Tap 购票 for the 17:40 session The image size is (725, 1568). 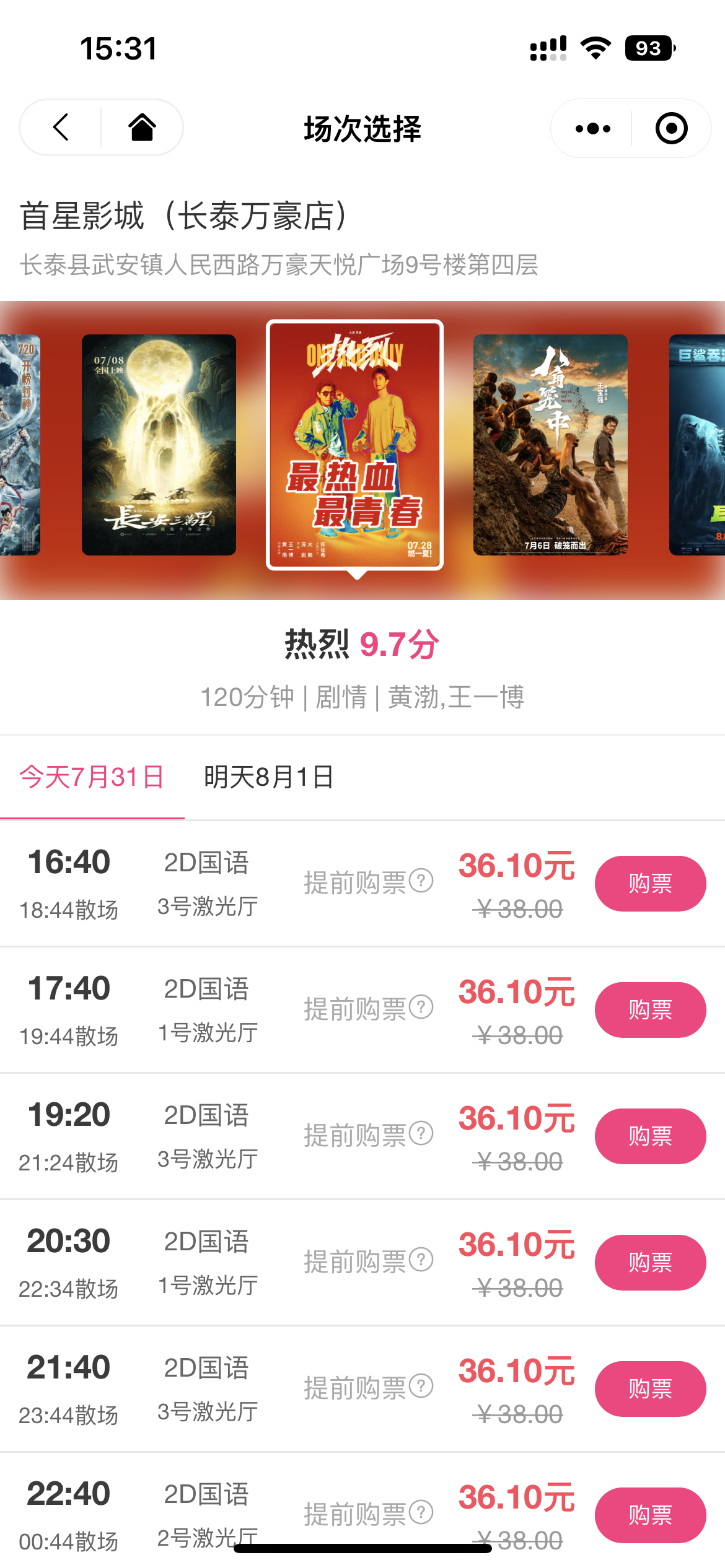coord(650,1010)
